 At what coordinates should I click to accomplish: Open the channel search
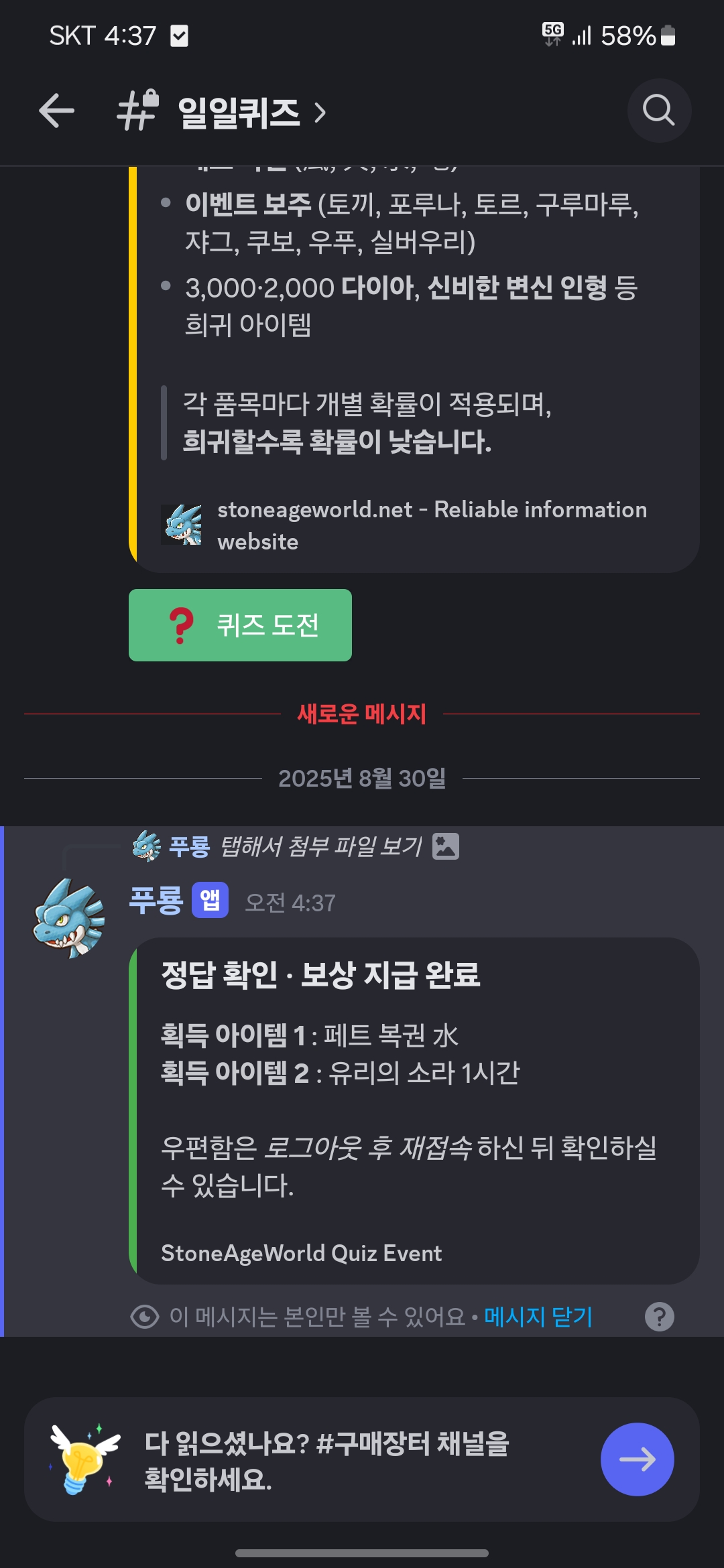click(x=659, y=111)
